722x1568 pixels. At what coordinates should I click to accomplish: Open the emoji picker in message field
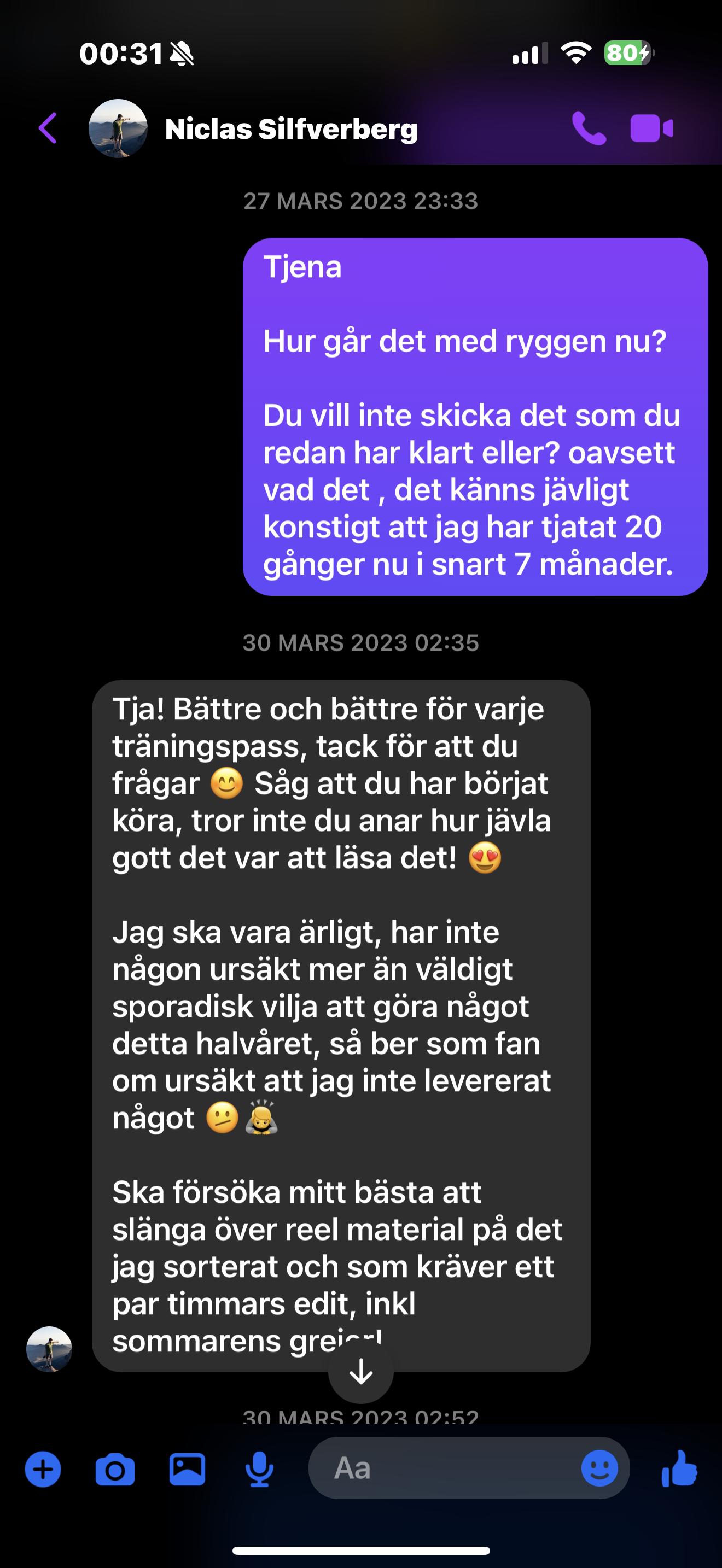[x=599, y=1468]
